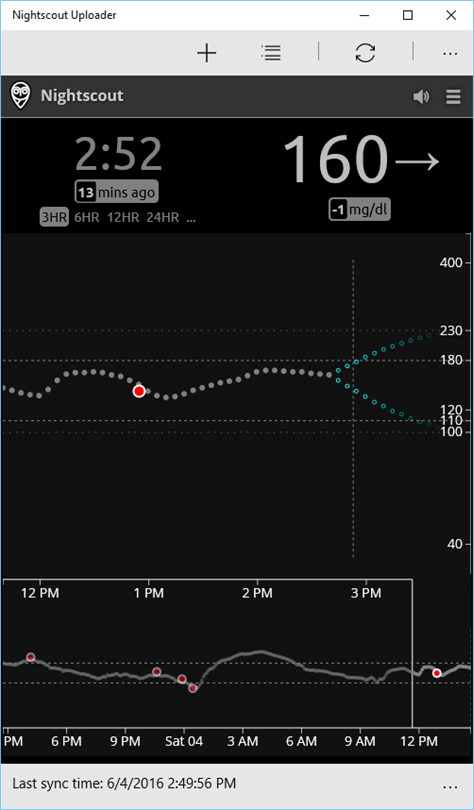Open bottom status bar overflow dots
This screenshot has width=474, height=810.
tap(451, 785)
